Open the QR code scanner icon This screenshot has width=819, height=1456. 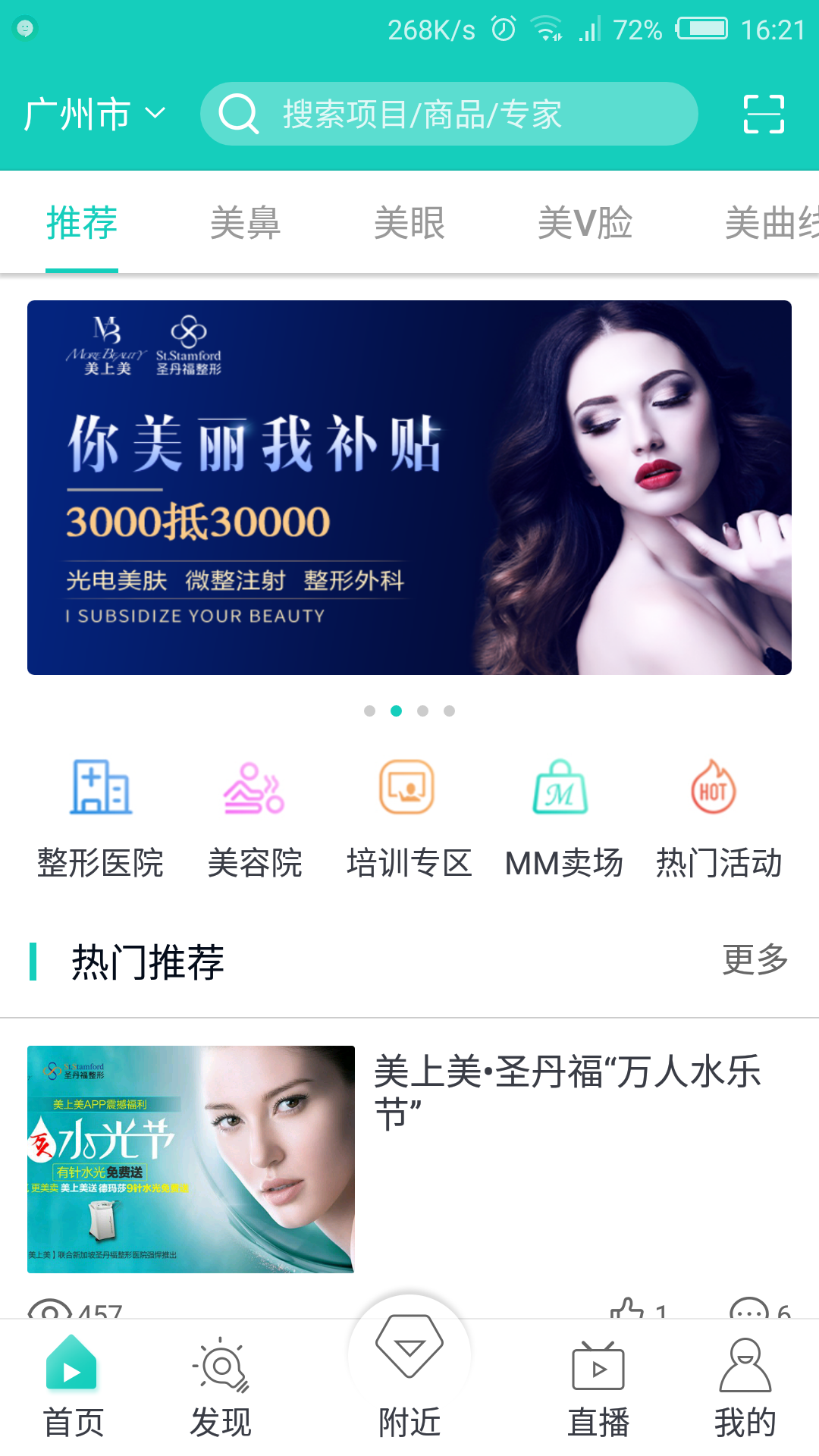(x=763, y=115)
